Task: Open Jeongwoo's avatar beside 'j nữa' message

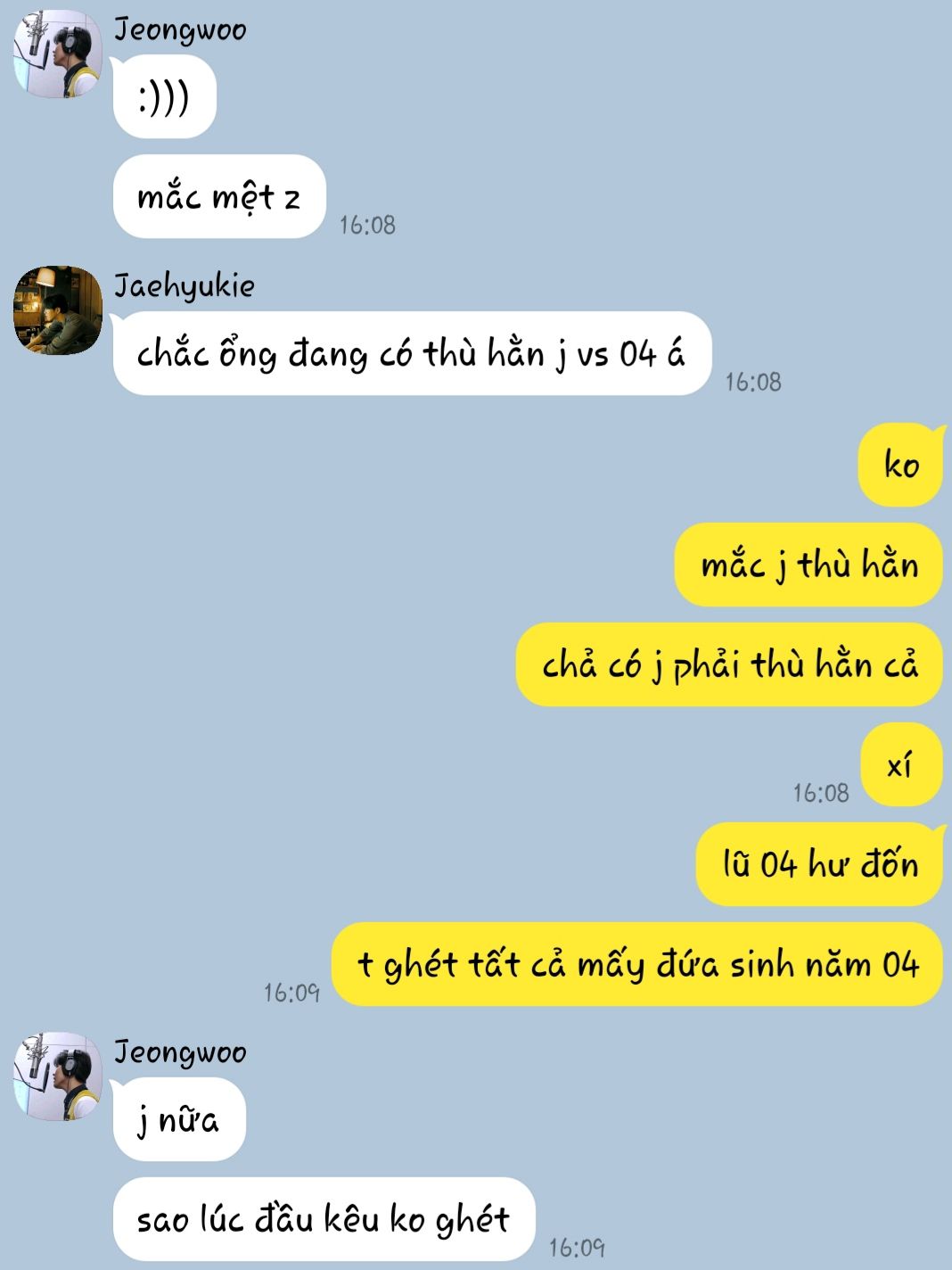Action: (x=58, y=1076)
